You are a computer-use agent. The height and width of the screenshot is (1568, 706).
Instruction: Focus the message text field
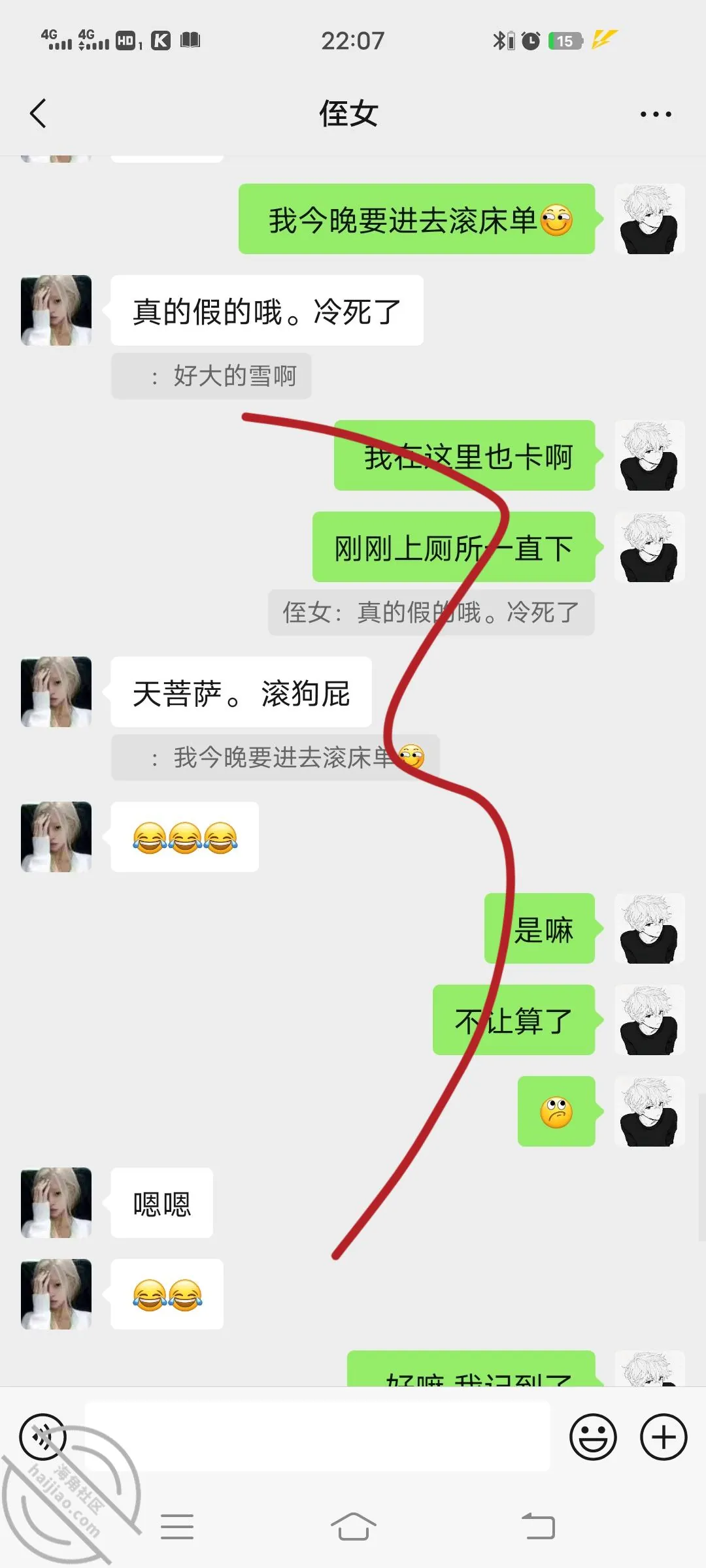click(x=317, y=1436)
